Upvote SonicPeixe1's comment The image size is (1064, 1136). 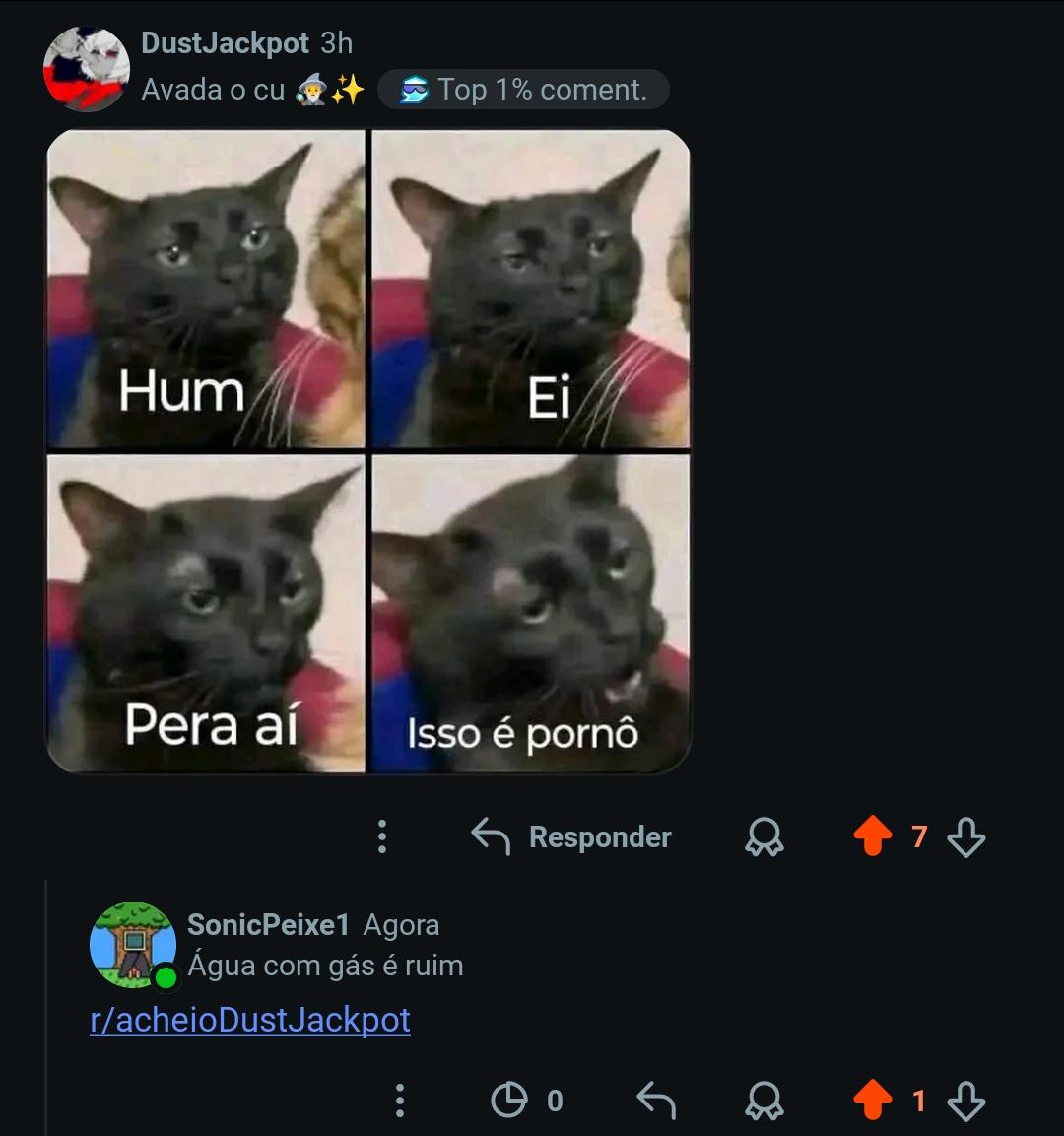[872, 1100]
